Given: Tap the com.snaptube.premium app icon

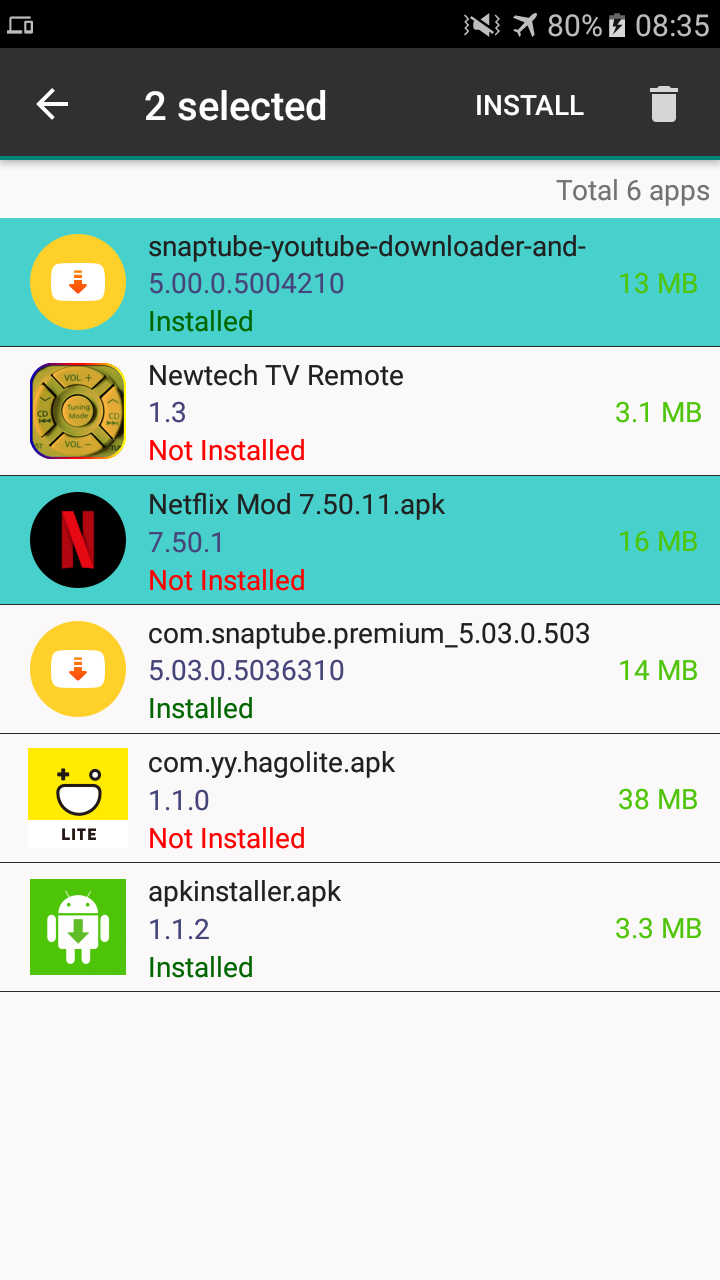Looking at the screenshot, I should coord(78,669).
